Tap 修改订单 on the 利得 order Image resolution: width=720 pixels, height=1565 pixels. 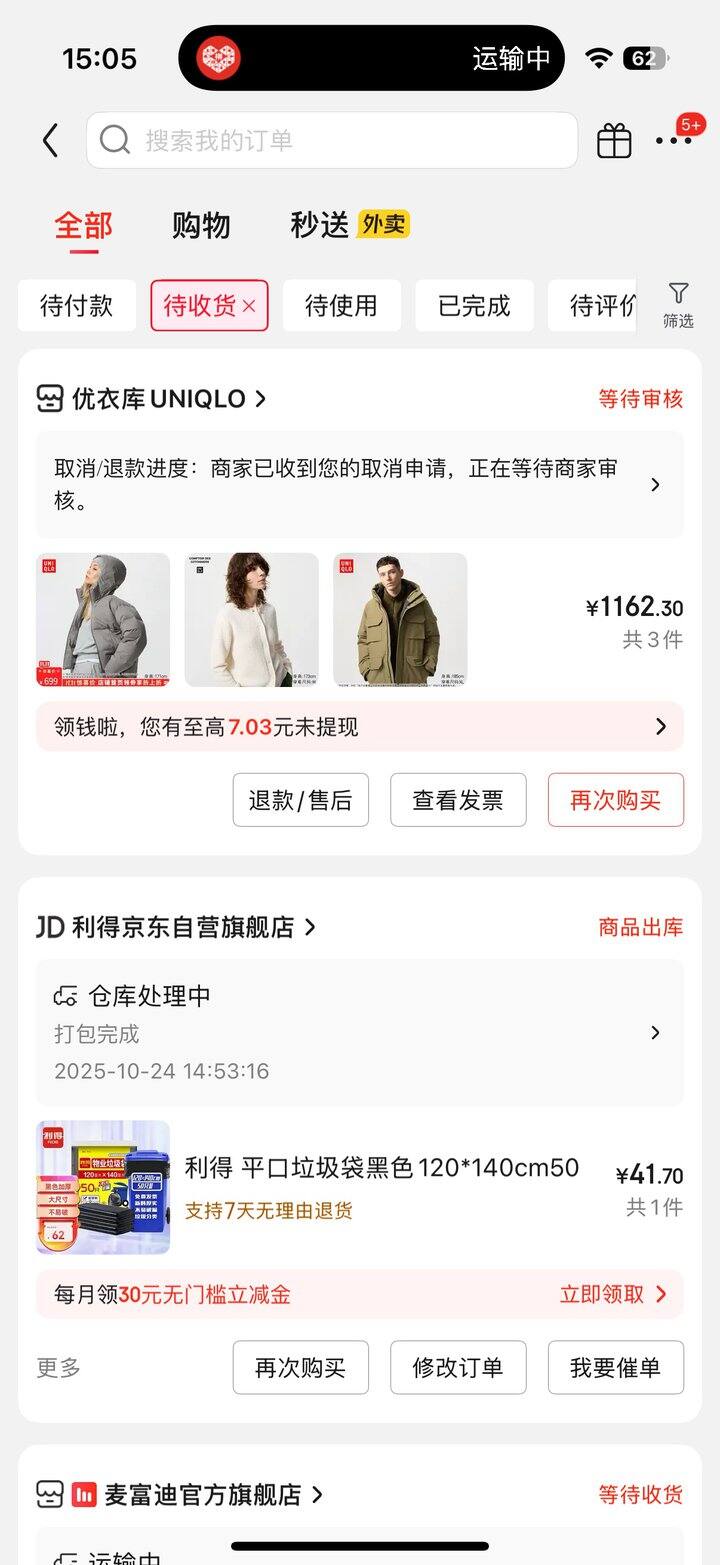(x=458, y=1367)
